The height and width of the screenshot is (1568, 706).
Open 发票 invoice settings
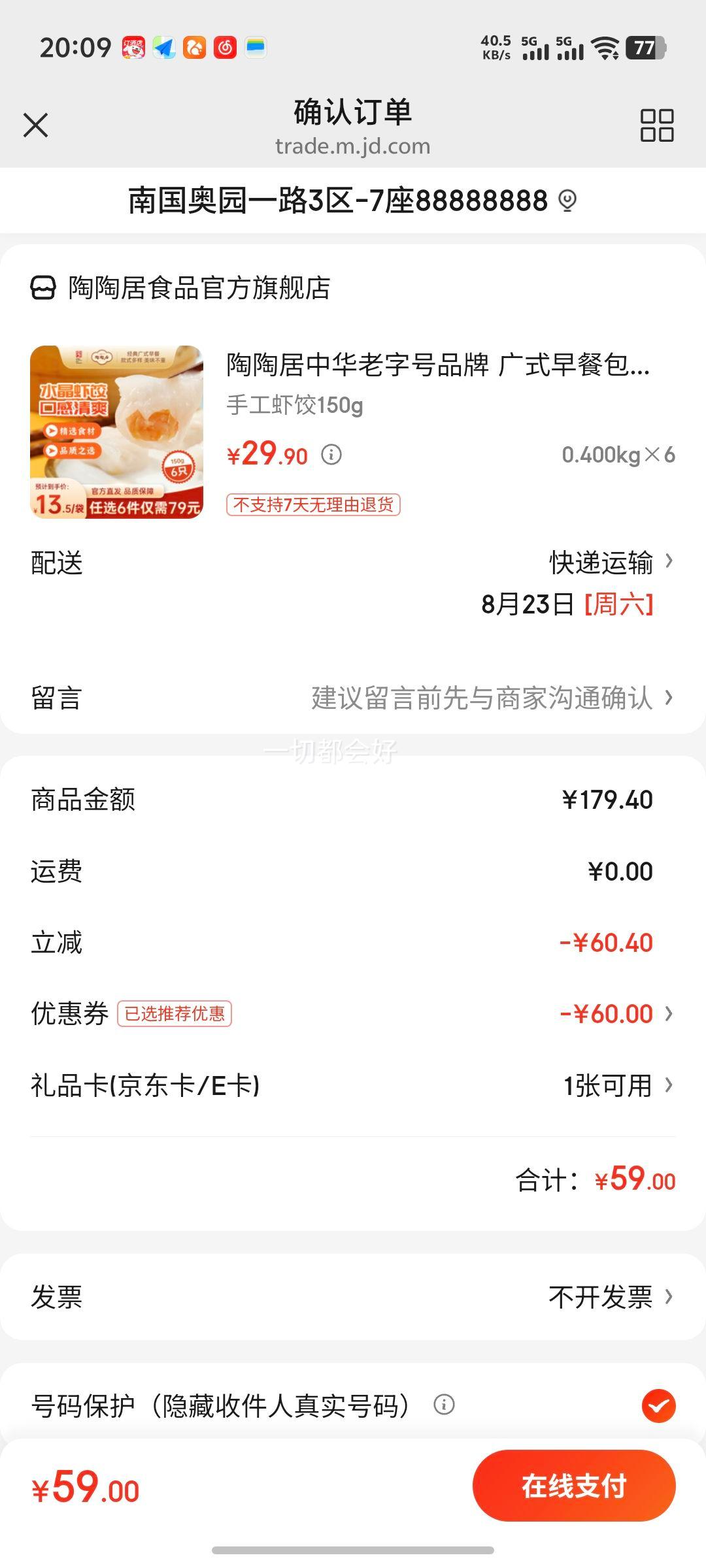click(353, 1297)
